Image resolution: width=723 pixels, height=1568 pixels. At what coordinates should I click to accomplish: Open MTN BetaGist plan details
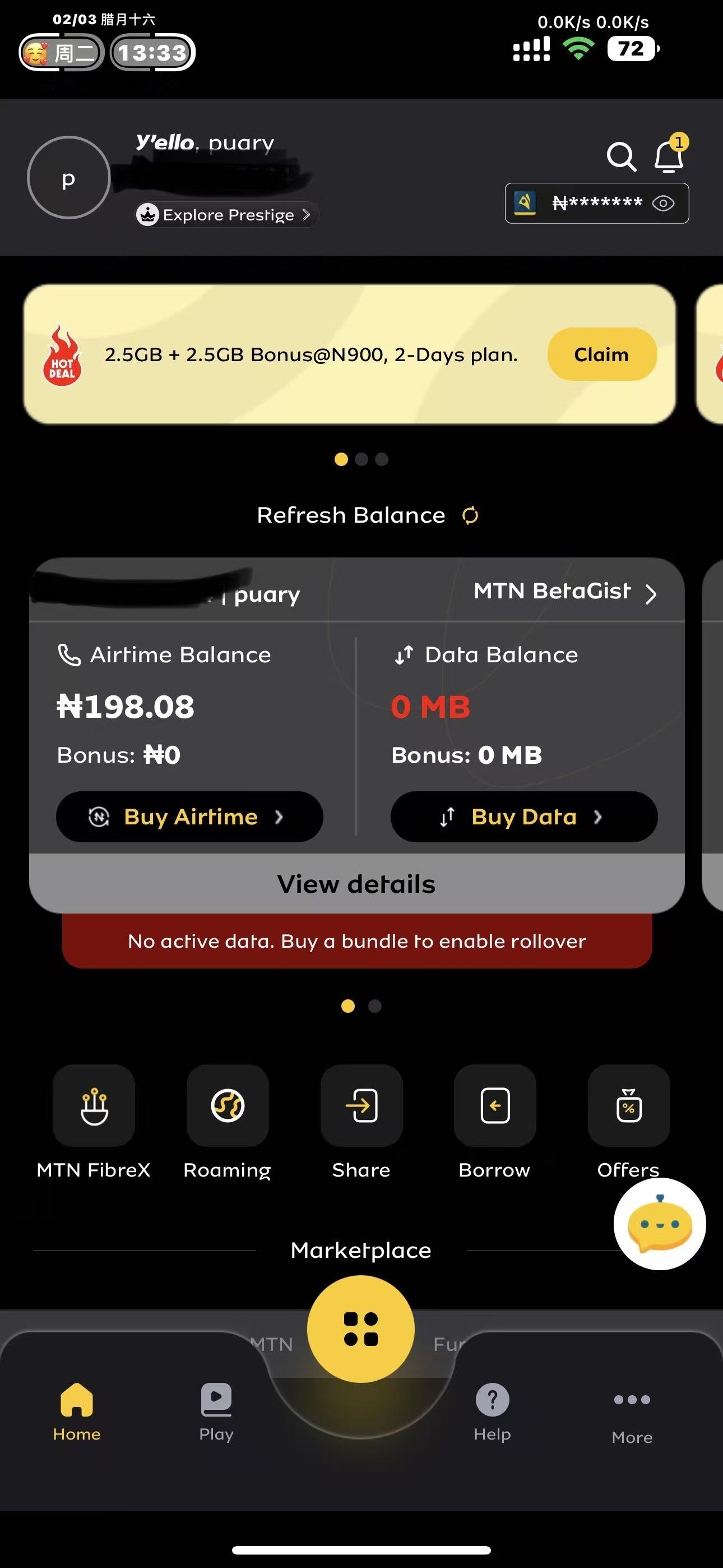point(564,592)
